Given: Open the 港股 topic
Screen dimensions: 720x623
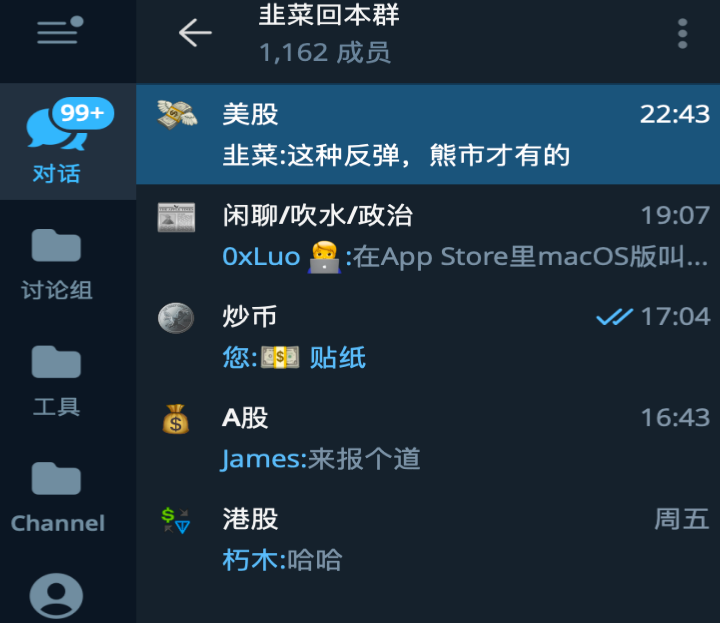Looking at the screenshot, I should [428, 538].
